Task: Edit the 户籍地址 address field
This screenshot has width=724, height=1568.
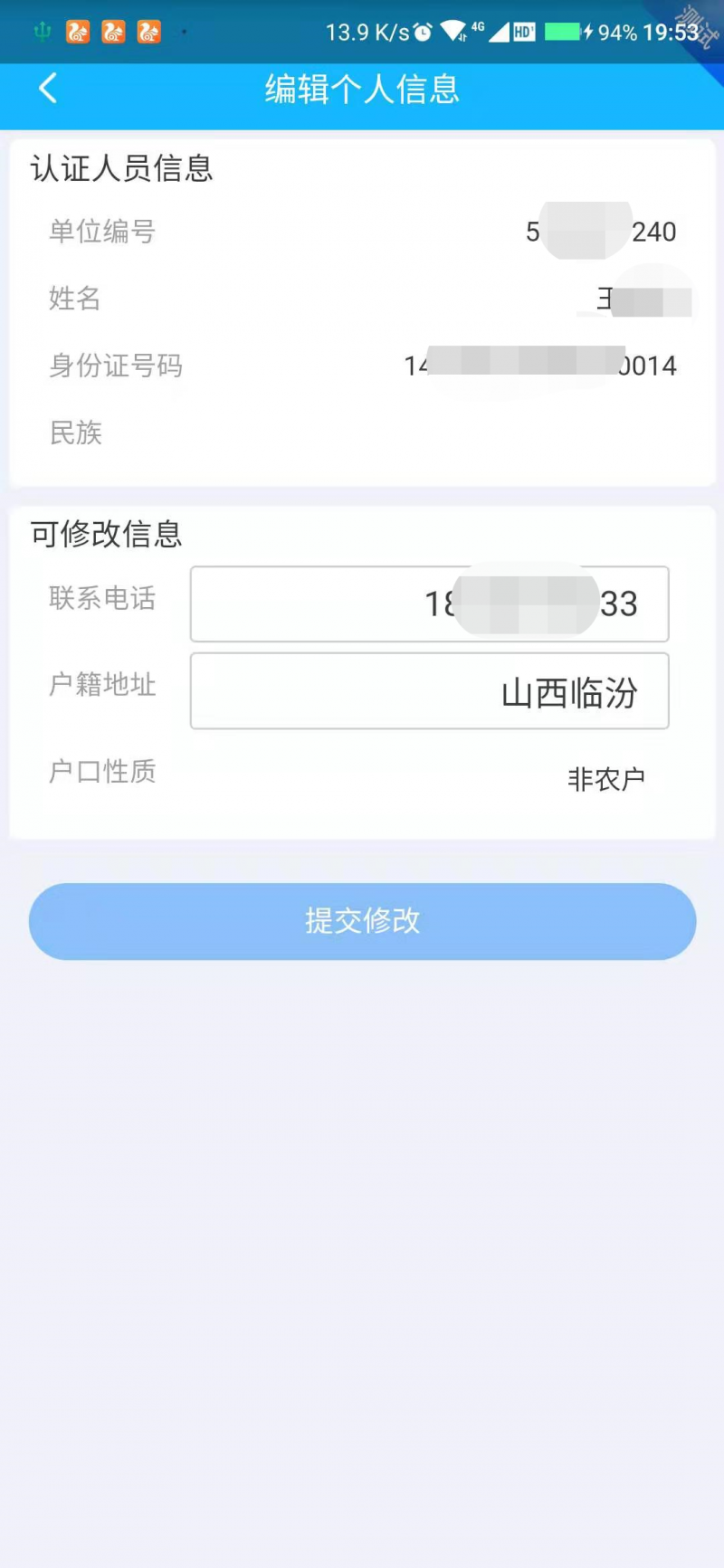Action: tap(429, 691)
